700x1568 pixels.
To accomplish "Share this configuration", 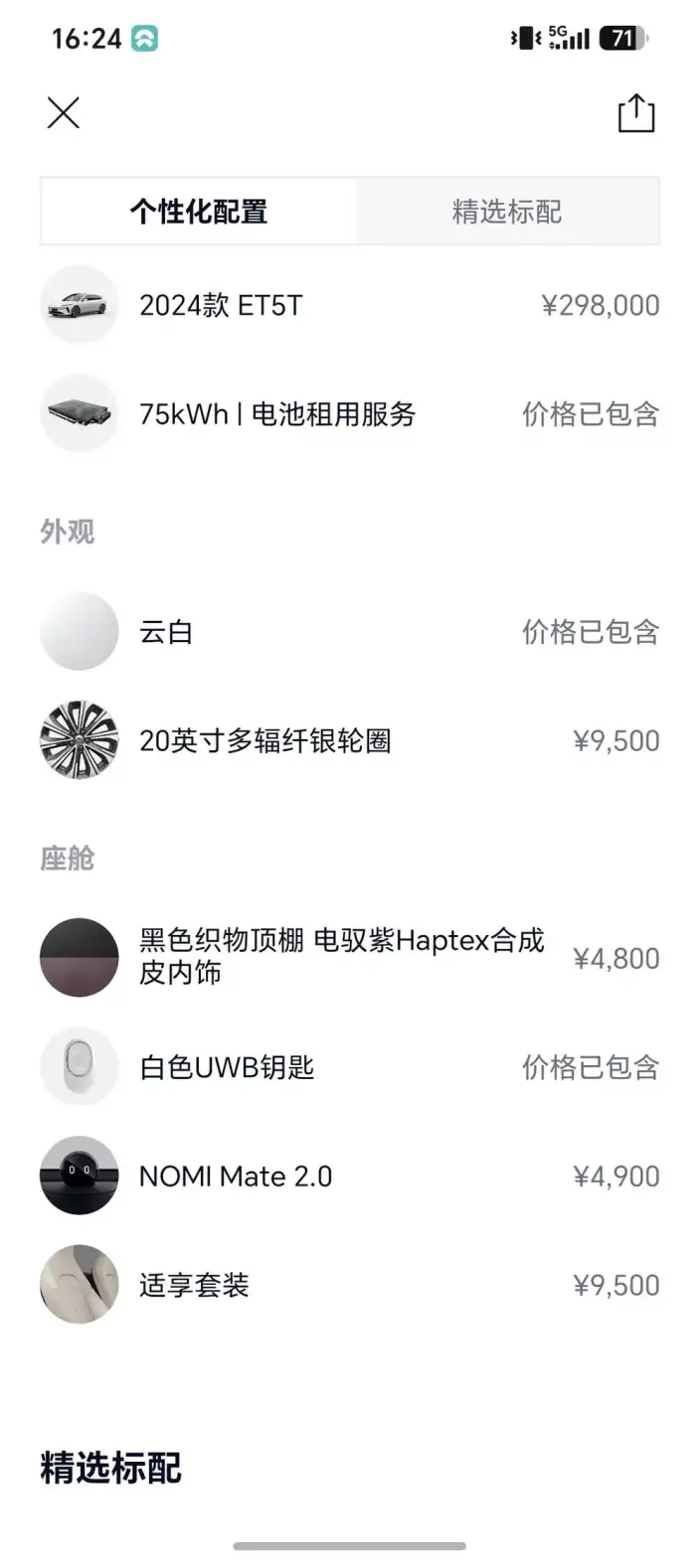I will (636, 112).
